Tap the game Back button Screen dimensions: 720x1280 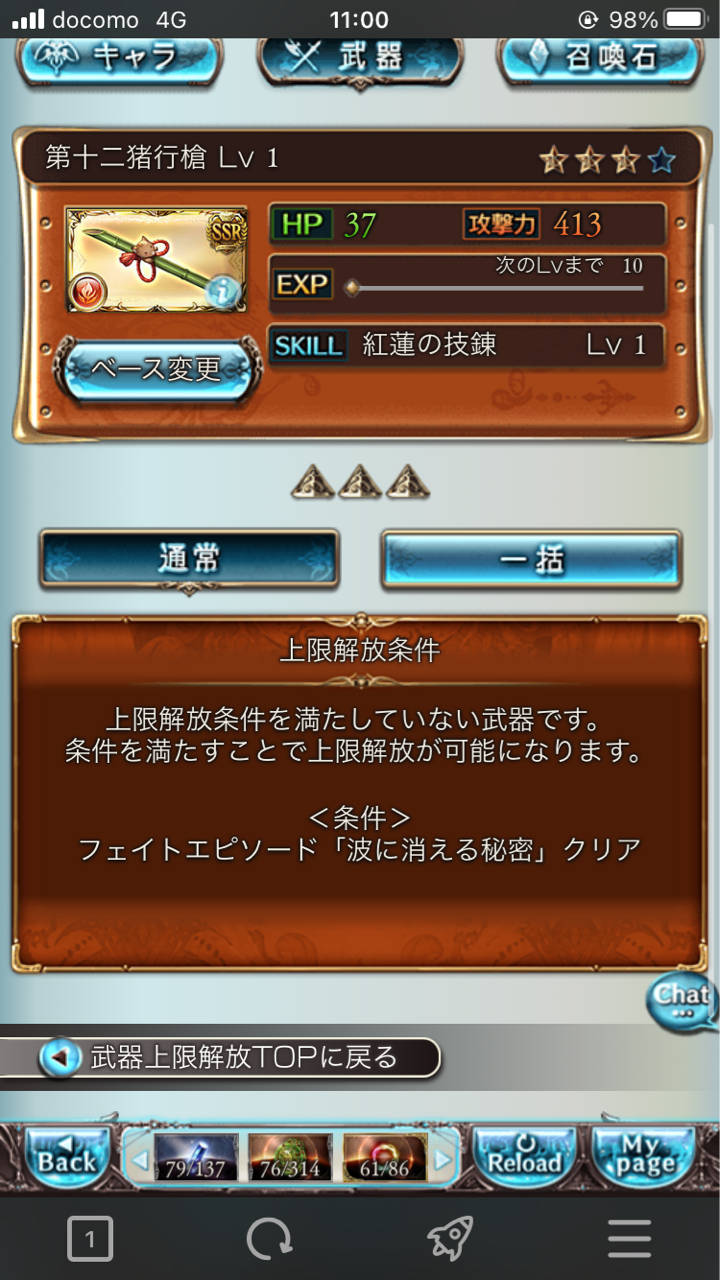click(66, 1158)
